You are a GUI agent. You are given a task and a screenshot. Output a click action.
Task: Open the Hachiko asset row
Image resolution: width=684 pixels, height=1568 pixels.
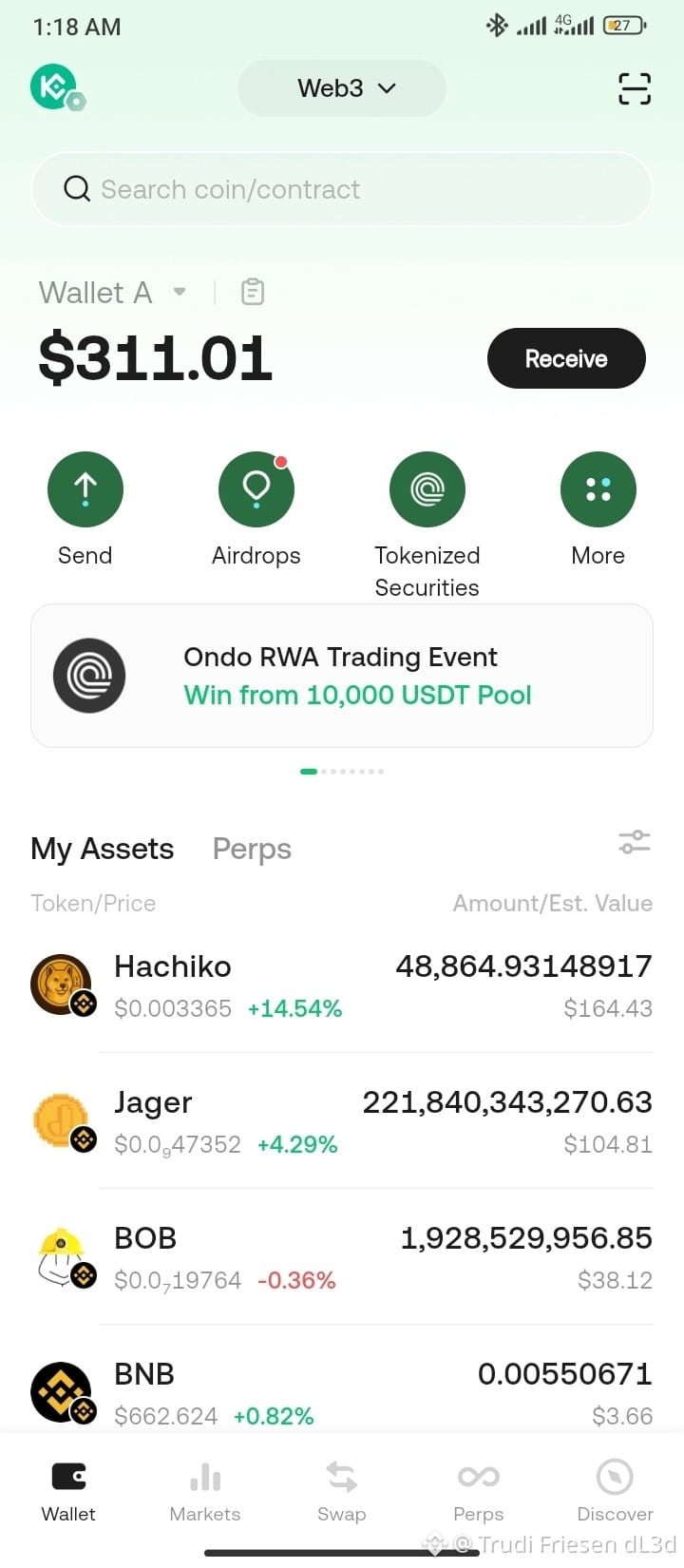pos(342,985)
